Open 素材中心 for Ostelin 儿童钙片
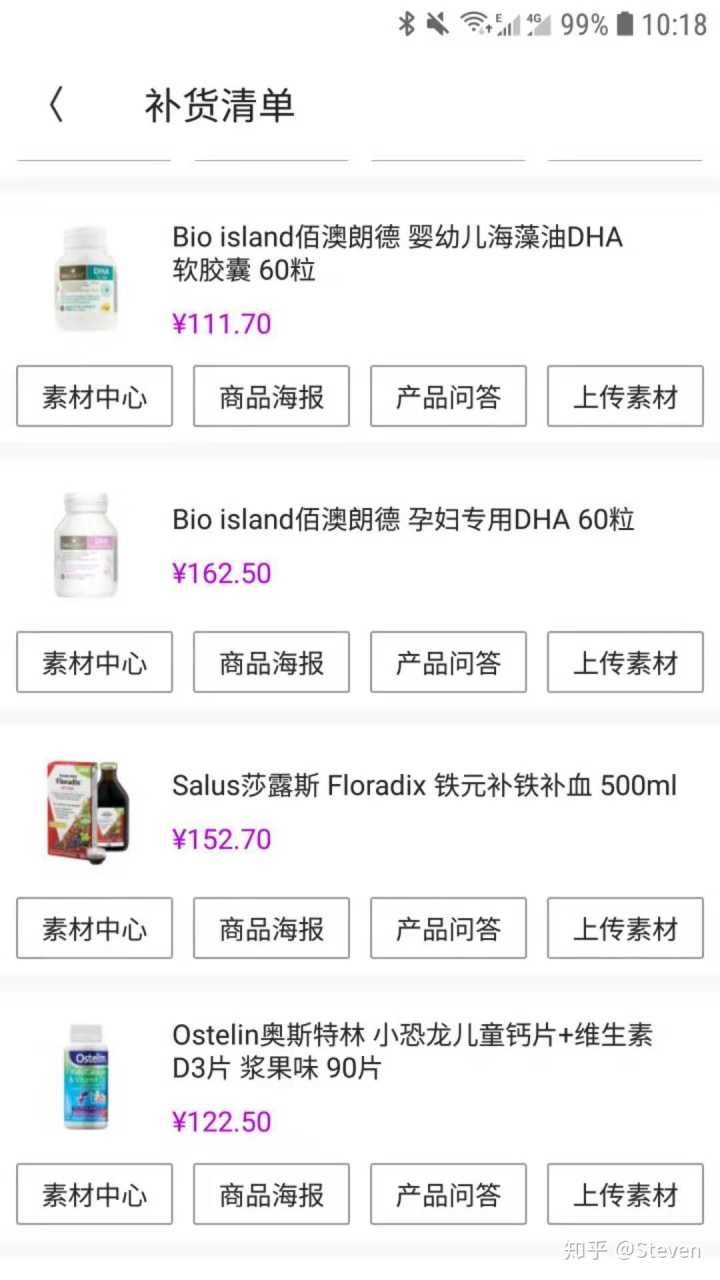The width and height of the screenshot is (720, 1280). (94, 1195)
